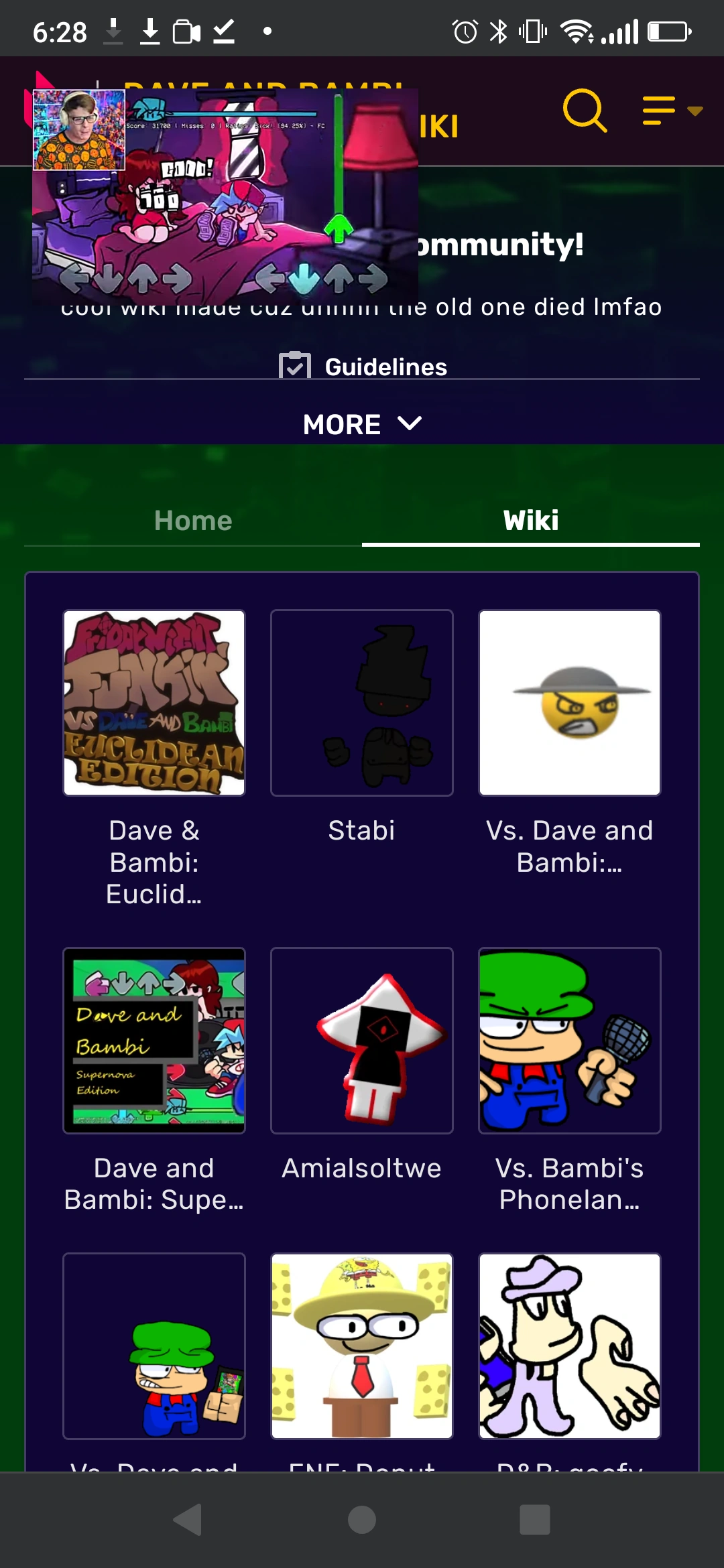Open the picture-in-picture floating video

coord(225,196)
